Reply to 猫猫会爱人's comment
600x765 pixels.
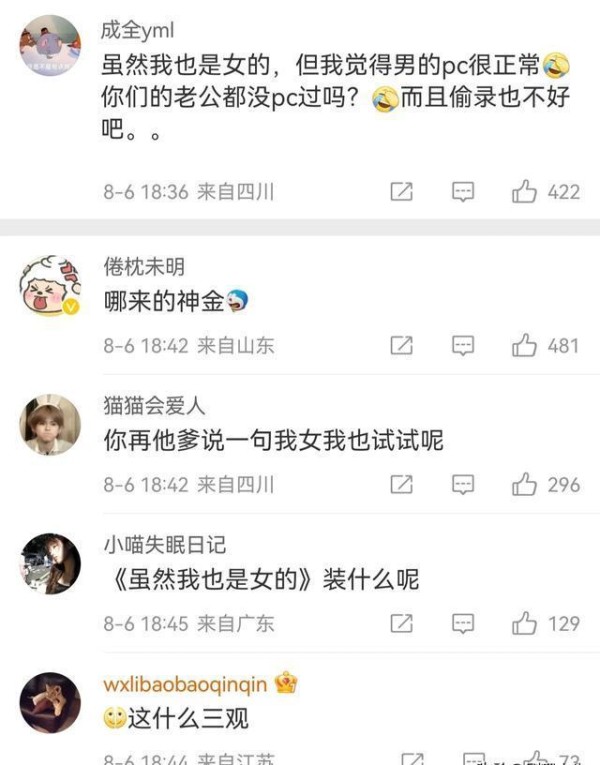click(x=462, y=485)
